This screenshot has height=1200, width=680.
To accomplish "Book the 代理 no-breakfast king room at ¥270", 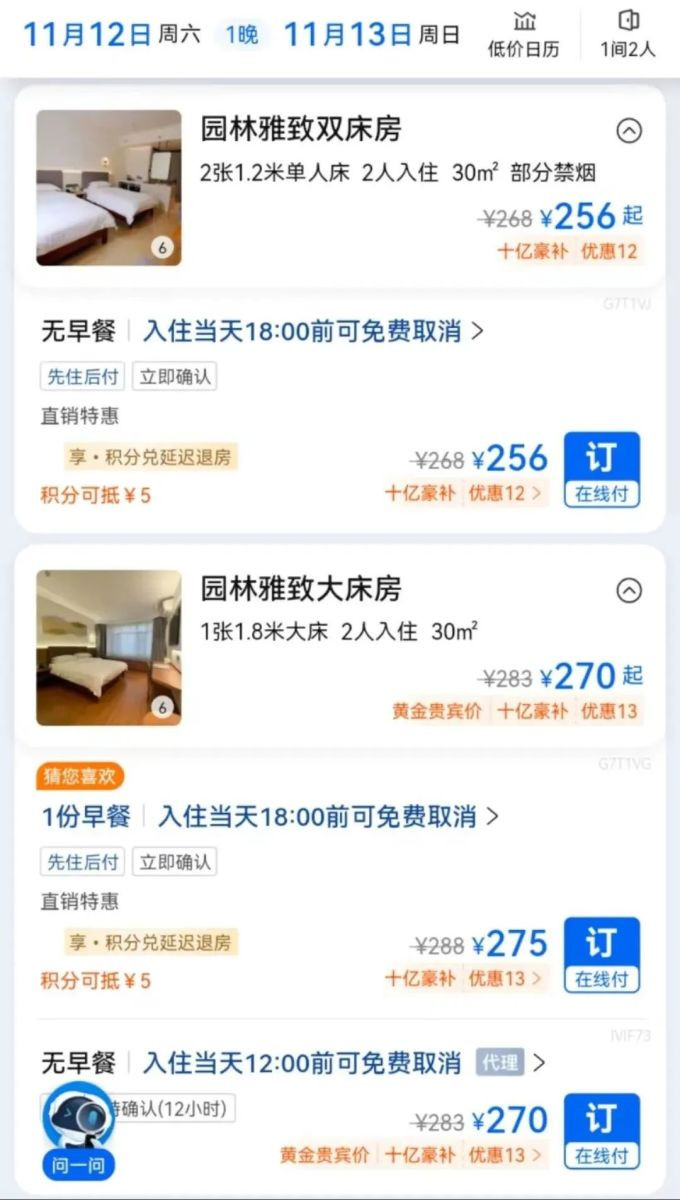I will click(x=601, y=1131).
